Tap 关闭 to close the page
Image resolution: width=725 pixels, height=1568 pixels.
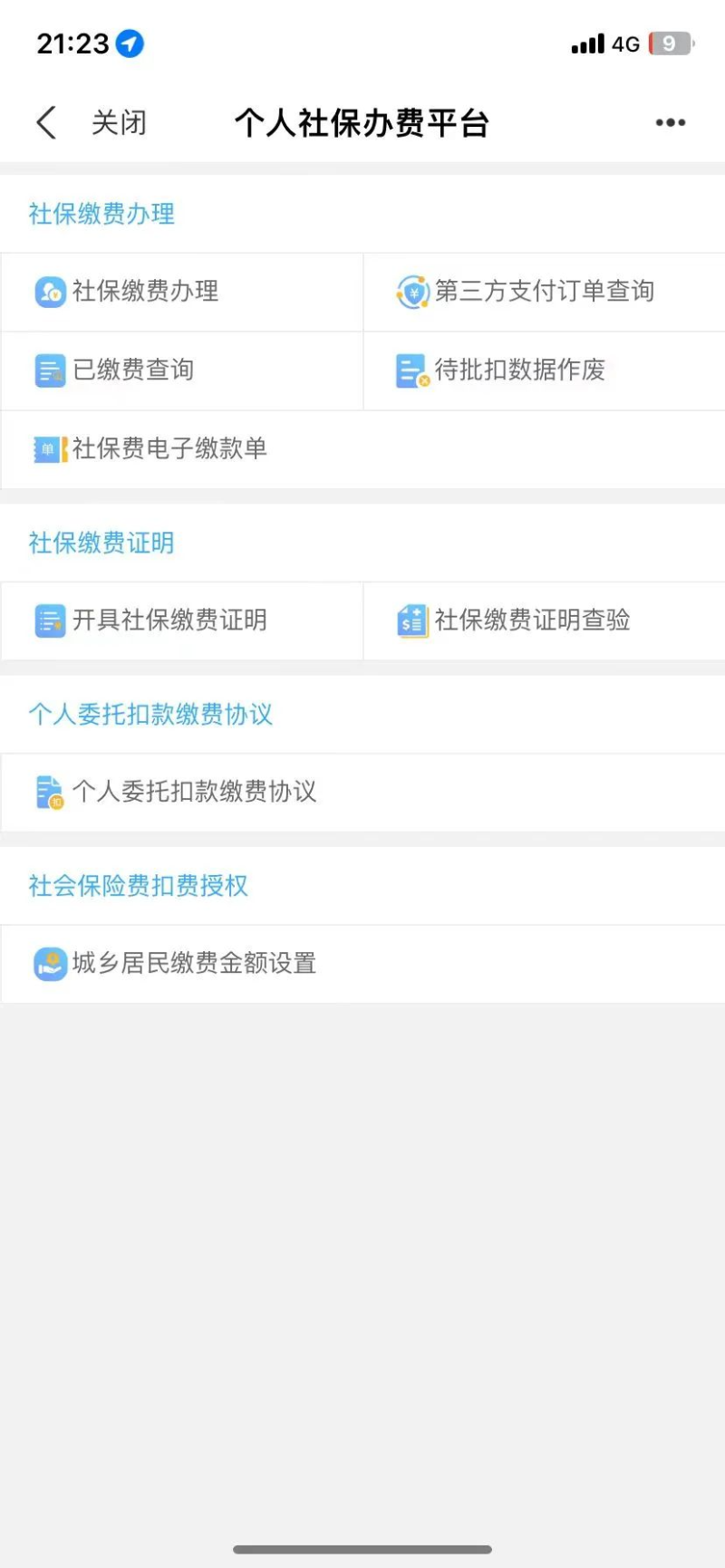coord(119,122)
